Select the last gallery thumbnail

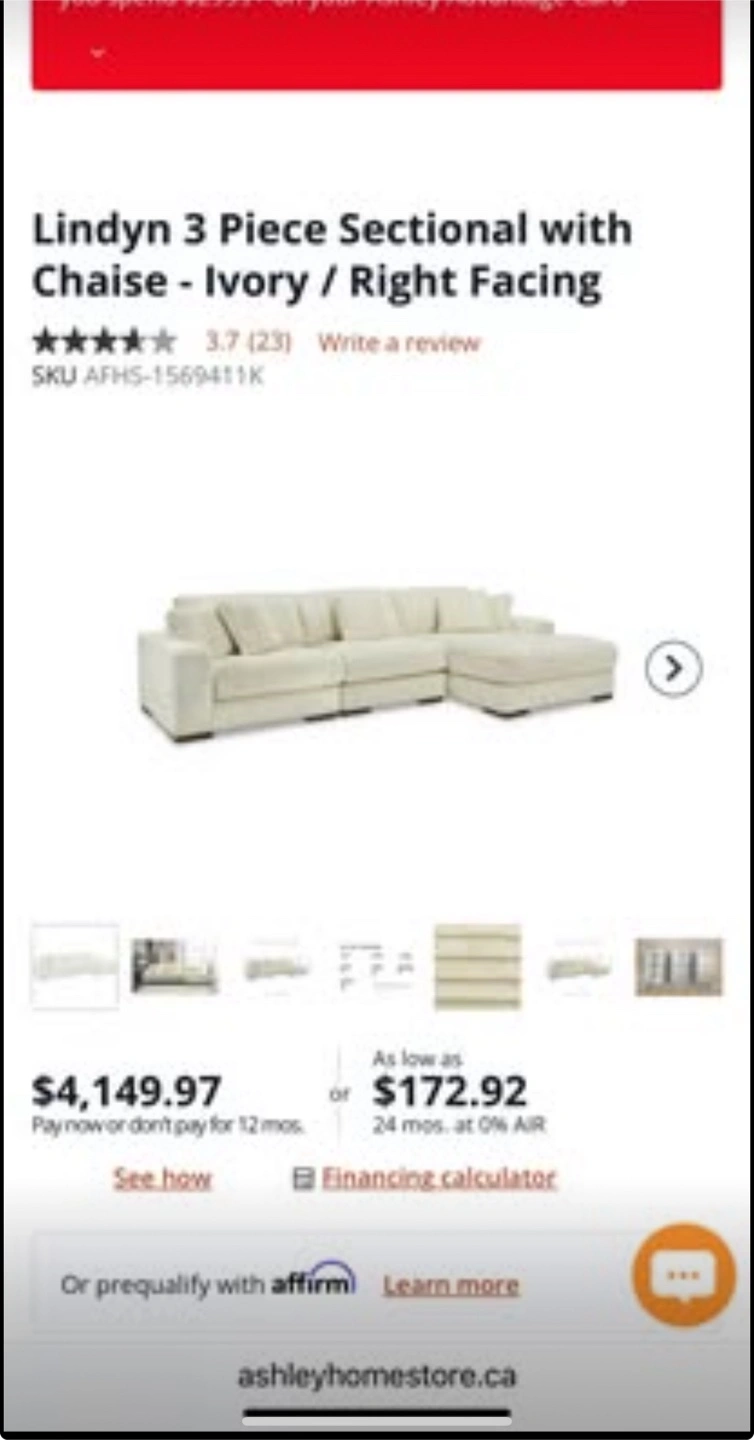tap(679, 967)
